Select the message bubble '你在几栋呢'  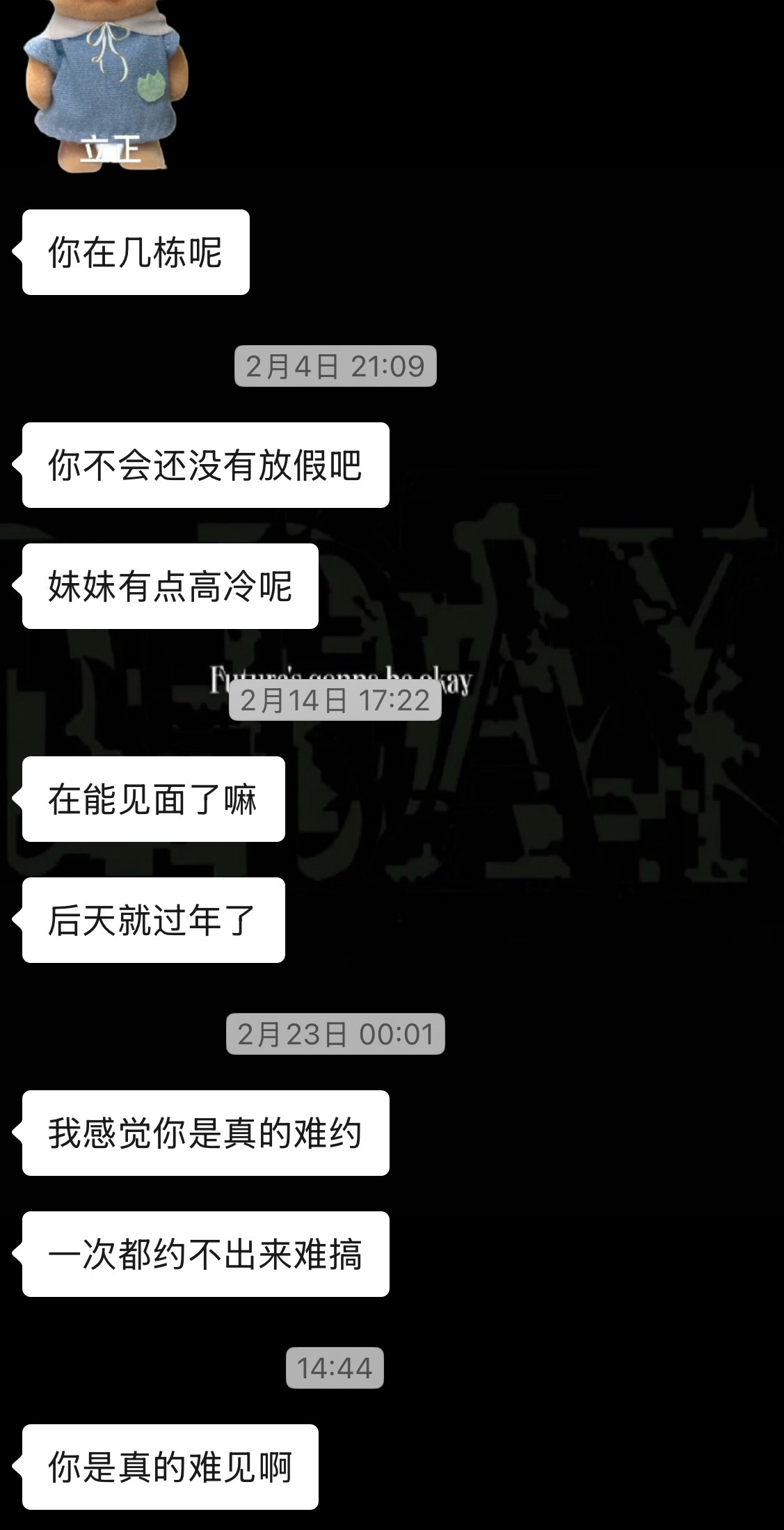136,250
